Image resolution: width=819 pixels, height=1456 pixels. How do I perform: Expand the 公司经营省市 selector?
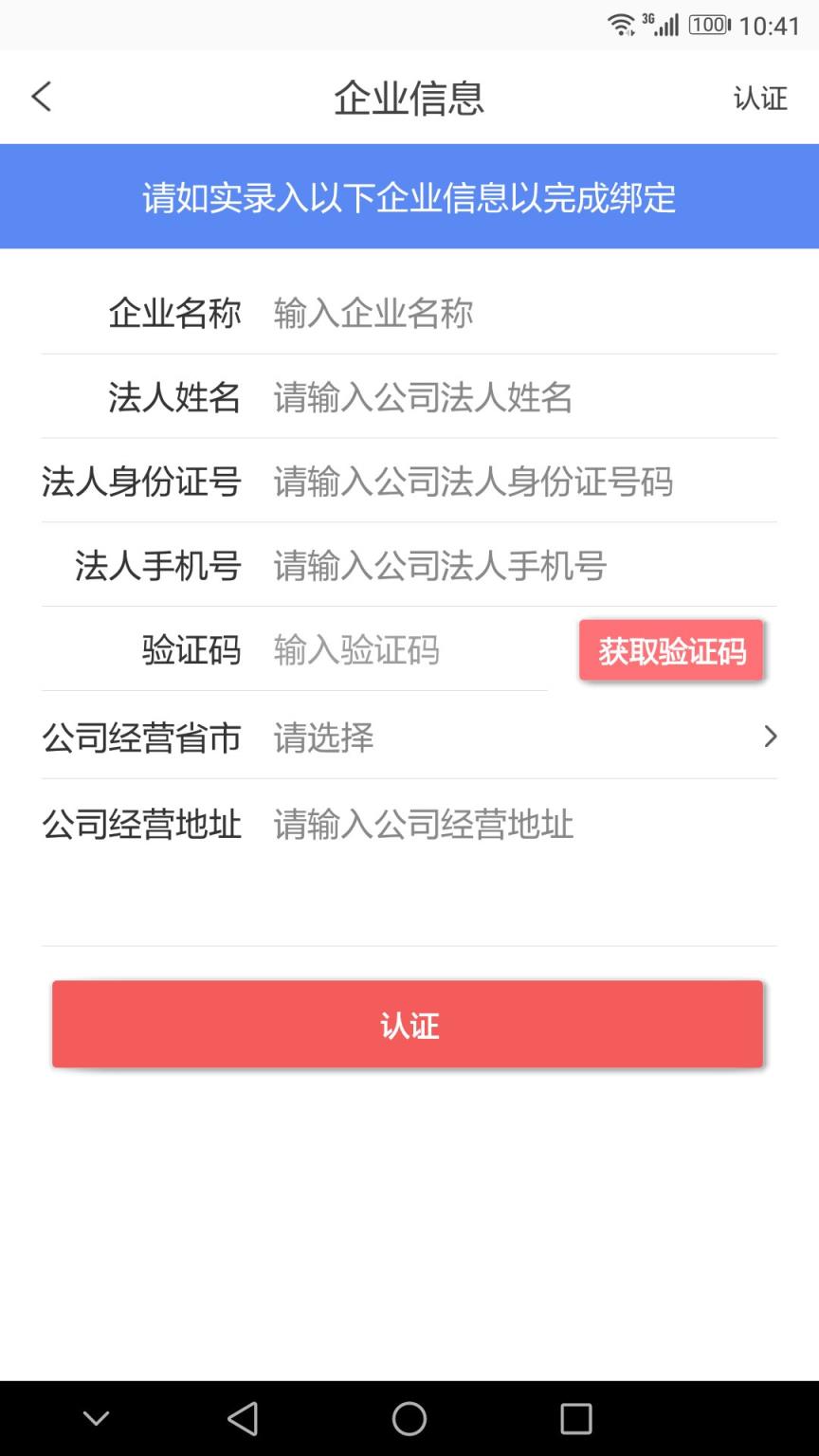pos(408,737)
